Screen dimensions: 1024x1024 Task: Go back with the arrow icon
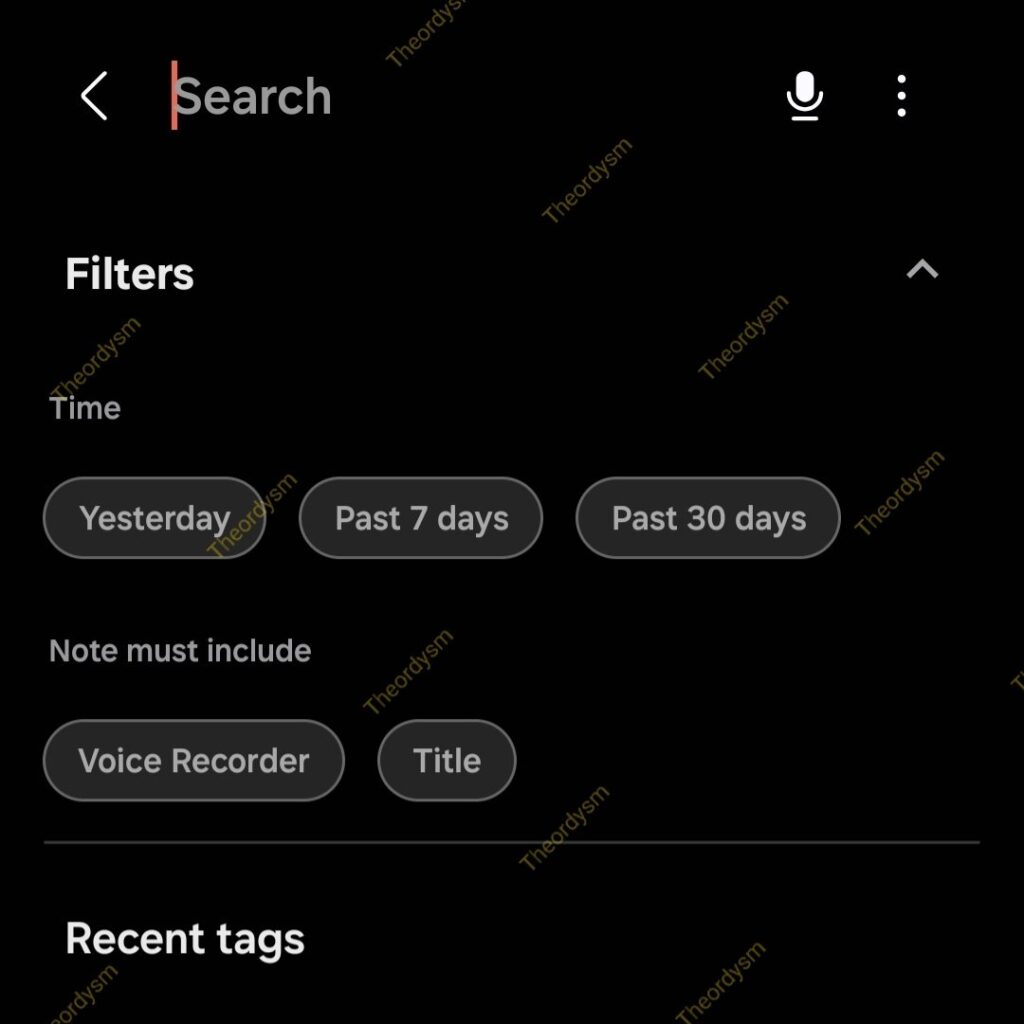pos(94,97)
